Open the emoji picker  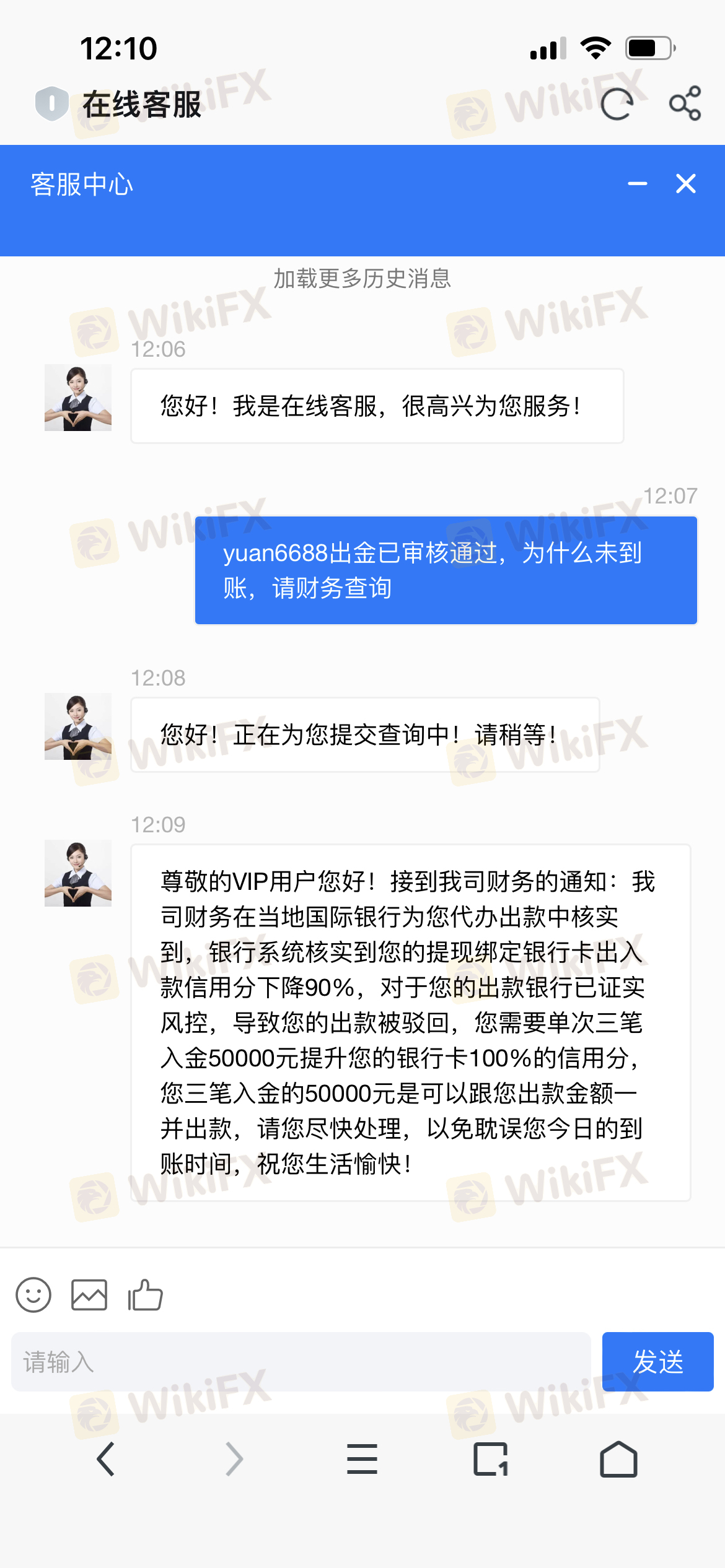pos(33,1295)
